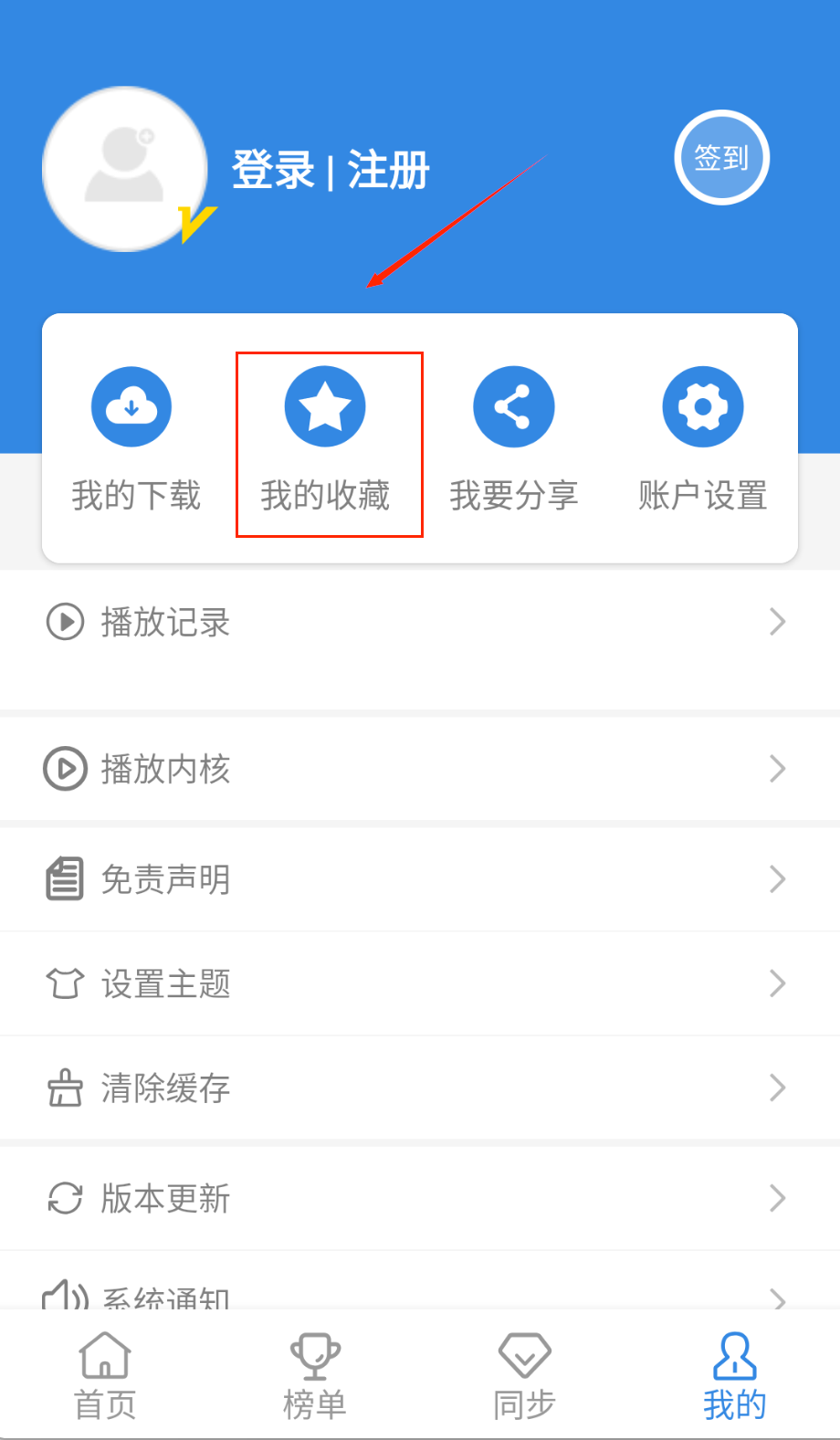This screenshot has height=1440, width=840.
Task: Open 播放内核 player core settings
Action: [x=420, y=769]
